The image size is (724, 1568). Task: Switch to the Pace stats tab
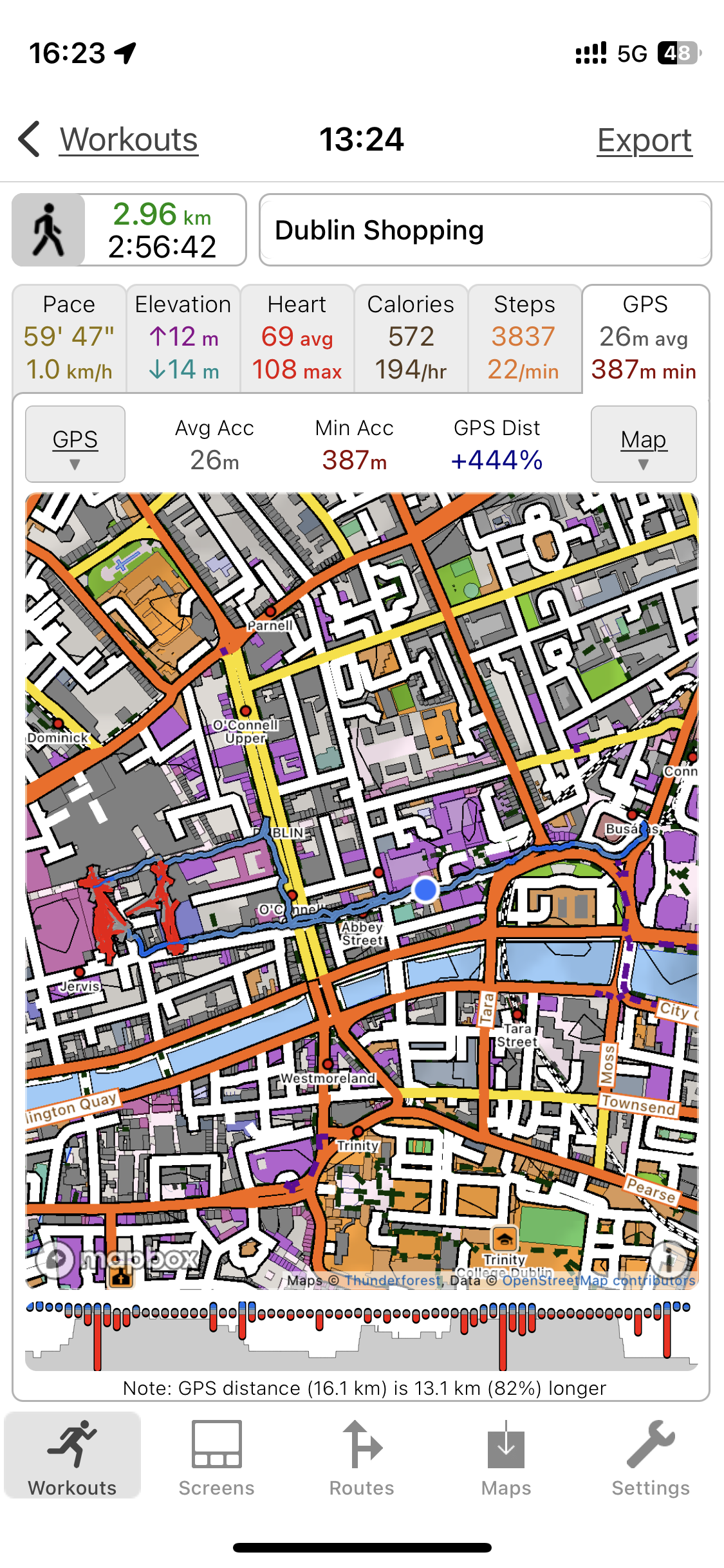[70, 339]
